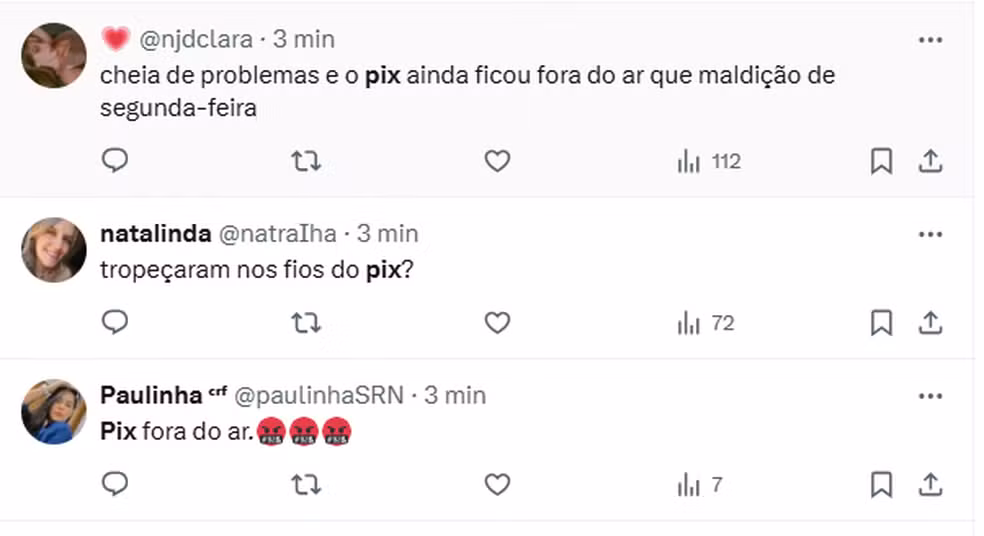Screen dimensions: 984x536
Task: Open more options on natalinda's tweet
Action: coord(930,234)
